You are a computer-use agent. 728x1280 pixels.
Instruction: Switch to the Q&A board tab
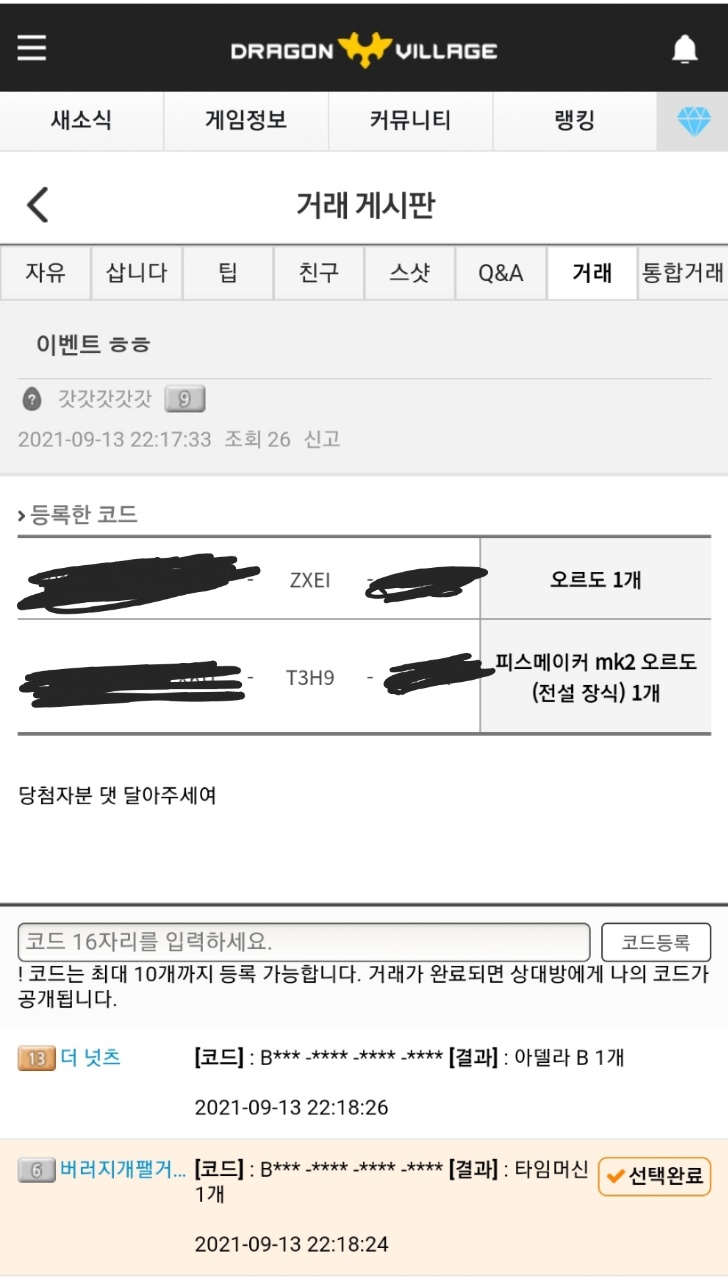click(501, 273)
